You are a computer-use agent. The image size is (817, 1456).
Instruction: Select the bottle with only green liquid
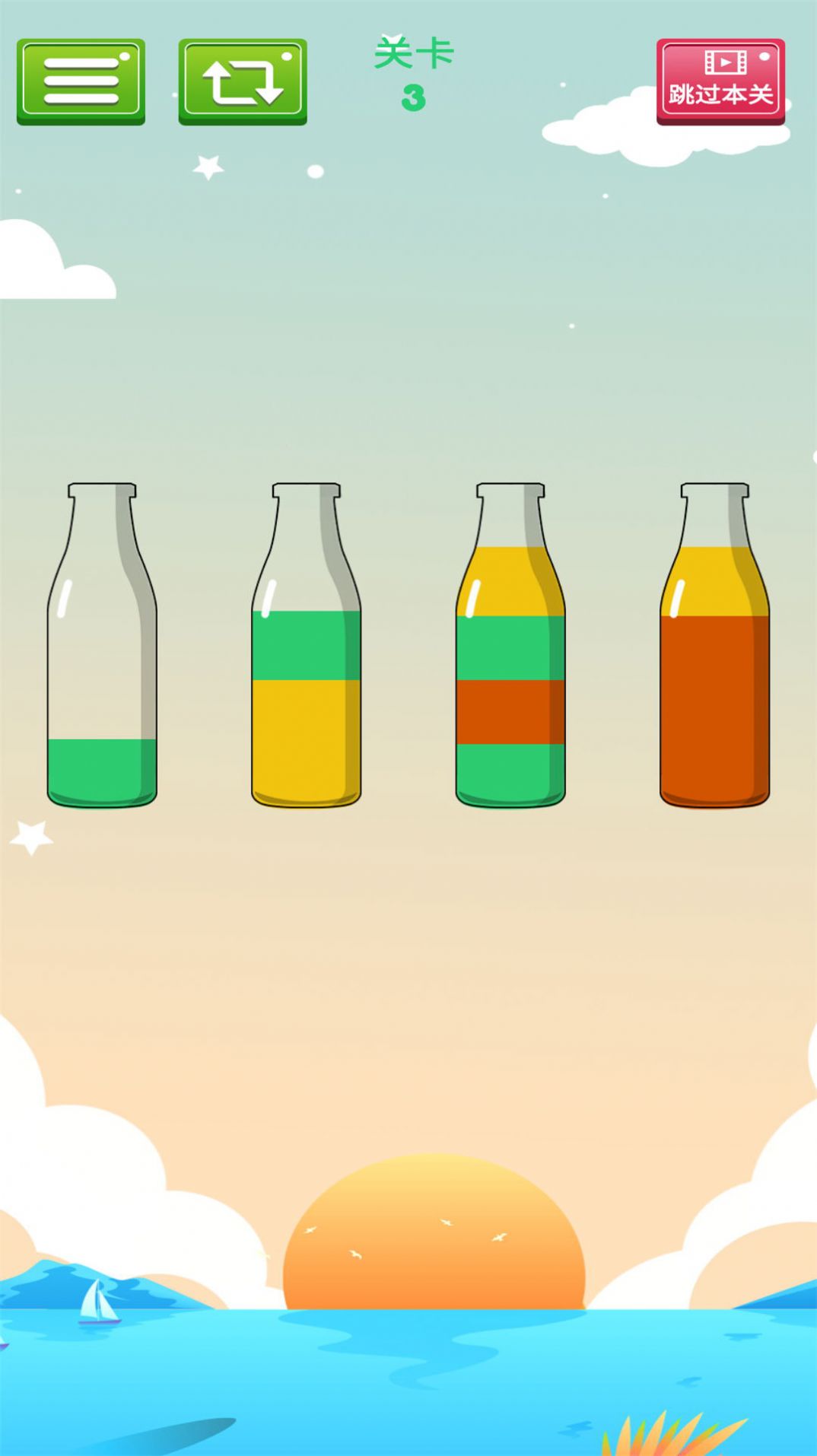click(102, 647)
